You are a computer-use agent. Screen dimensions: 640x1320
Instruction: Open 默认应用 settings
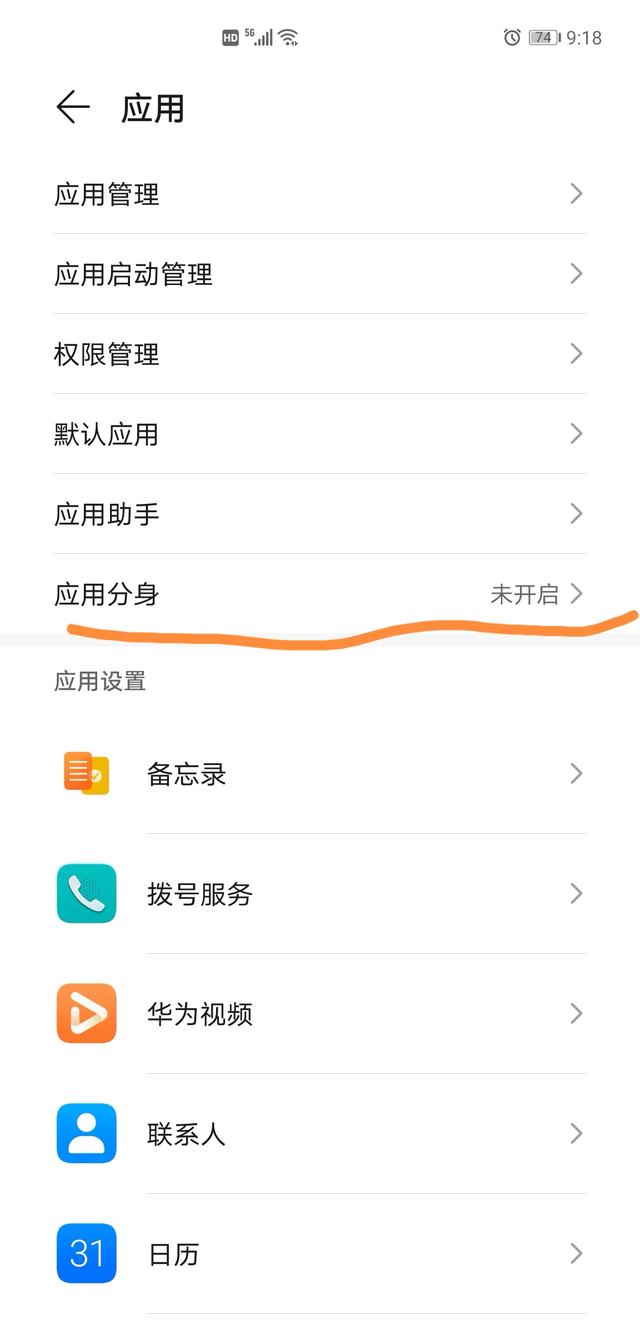click(x=320, y=434)
